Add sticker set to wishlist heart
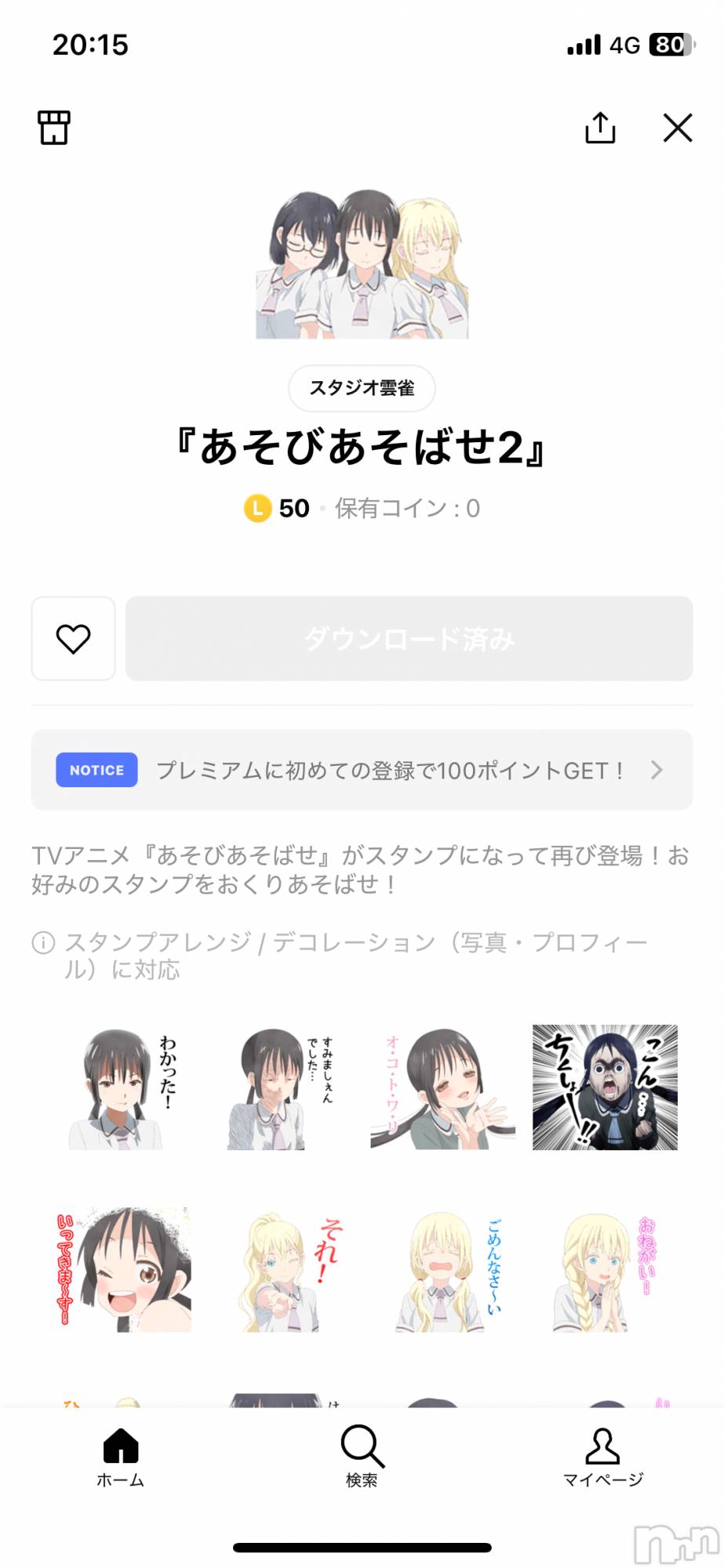 (x=73, y=638)
